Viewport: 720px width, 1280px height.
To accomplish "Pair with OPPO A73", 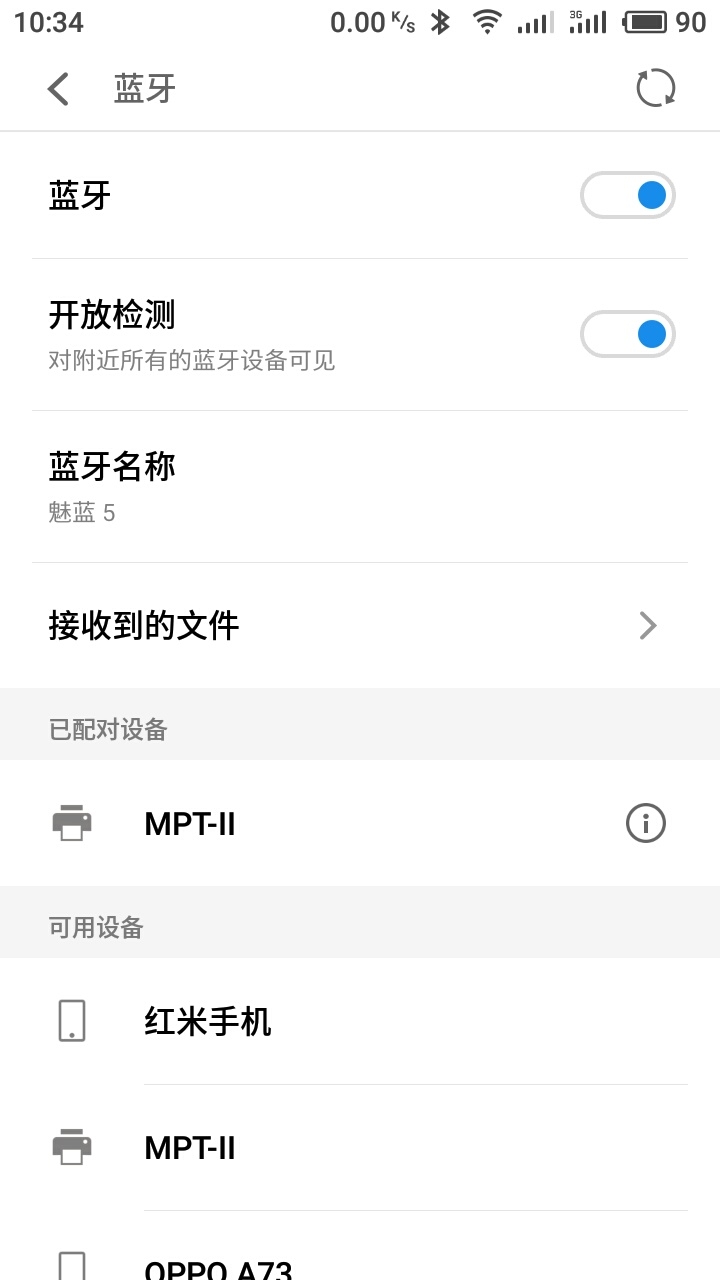I will (360, 1246).
